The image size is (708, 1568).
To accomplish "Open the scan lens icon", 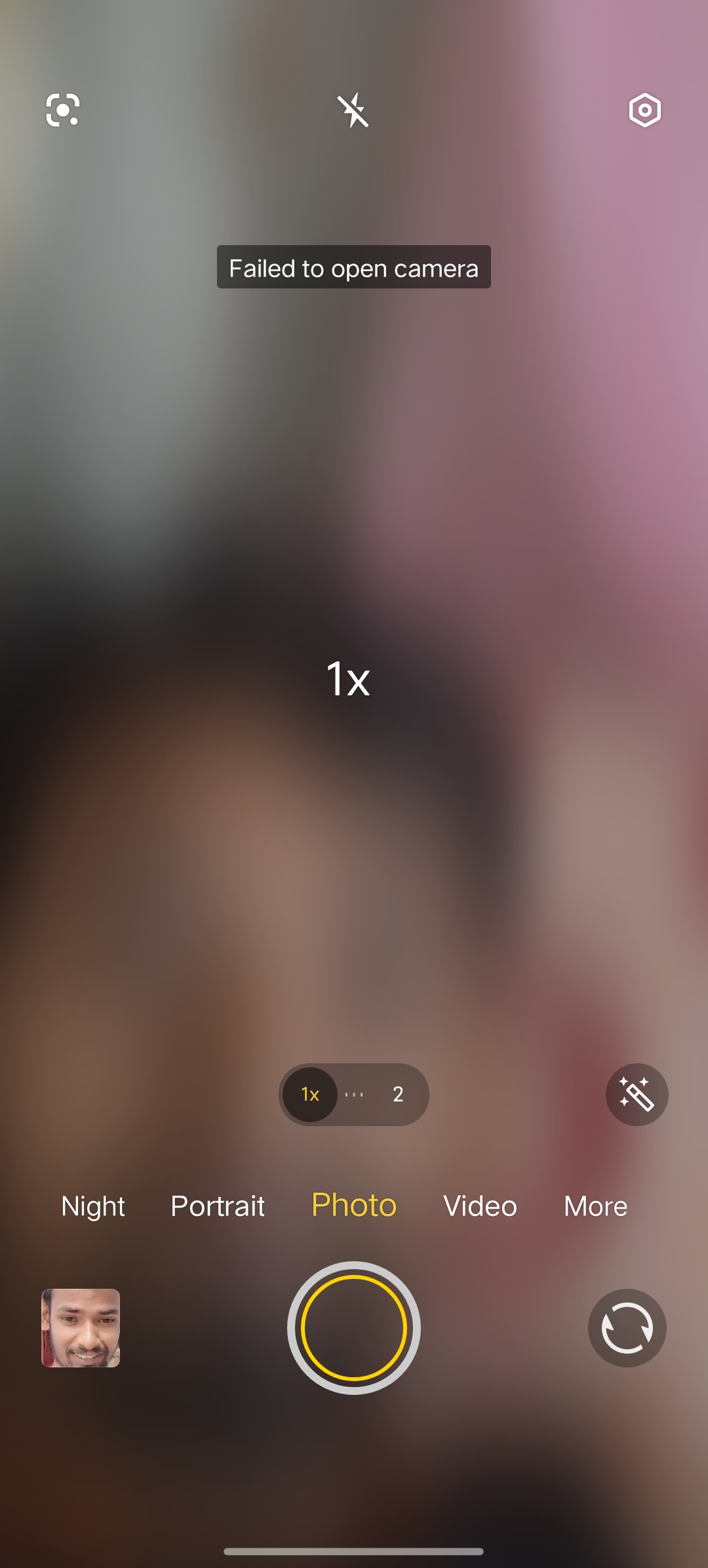I will [63, 109].
